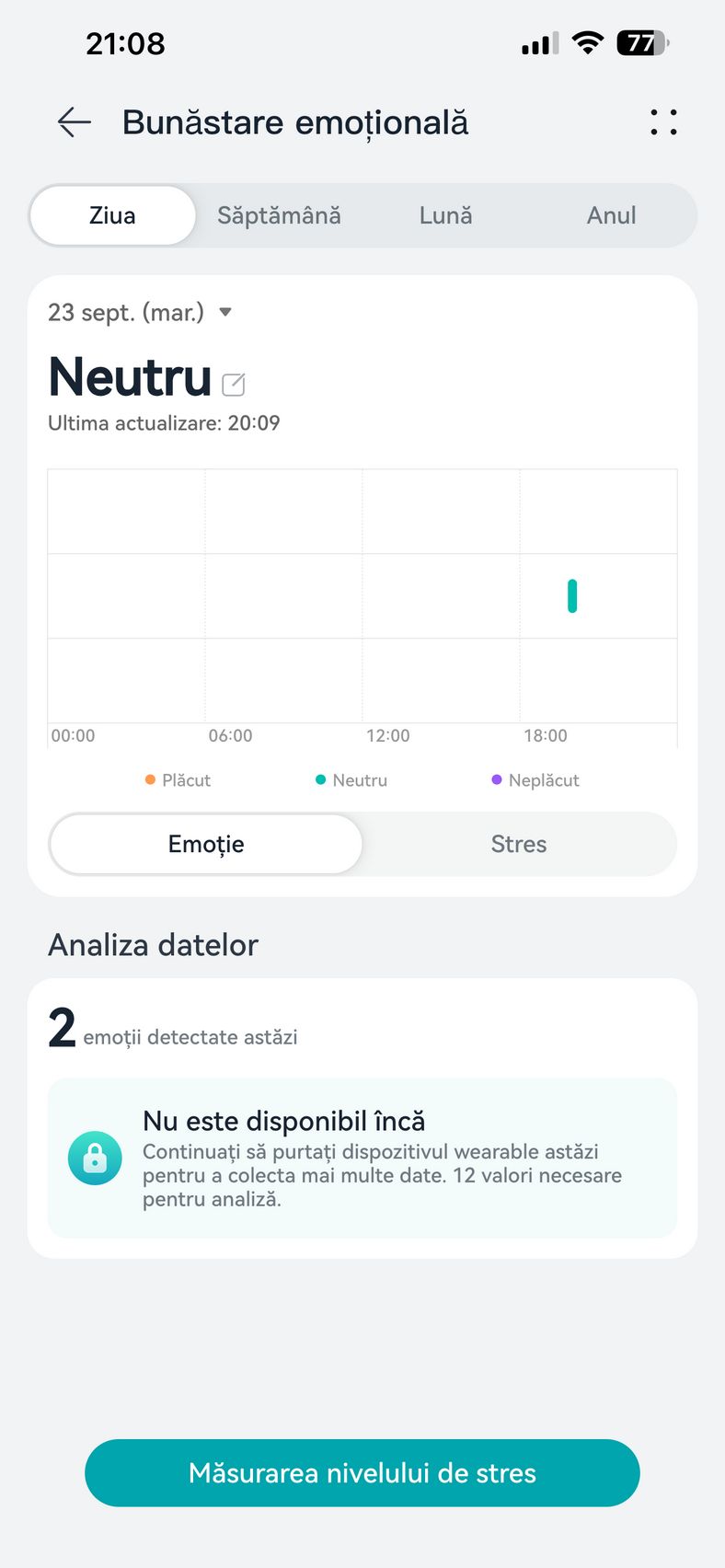This screenshot has height=1568, width=725.
Task: Go back using the arrow icon
Action: click(x=74, y=122)
